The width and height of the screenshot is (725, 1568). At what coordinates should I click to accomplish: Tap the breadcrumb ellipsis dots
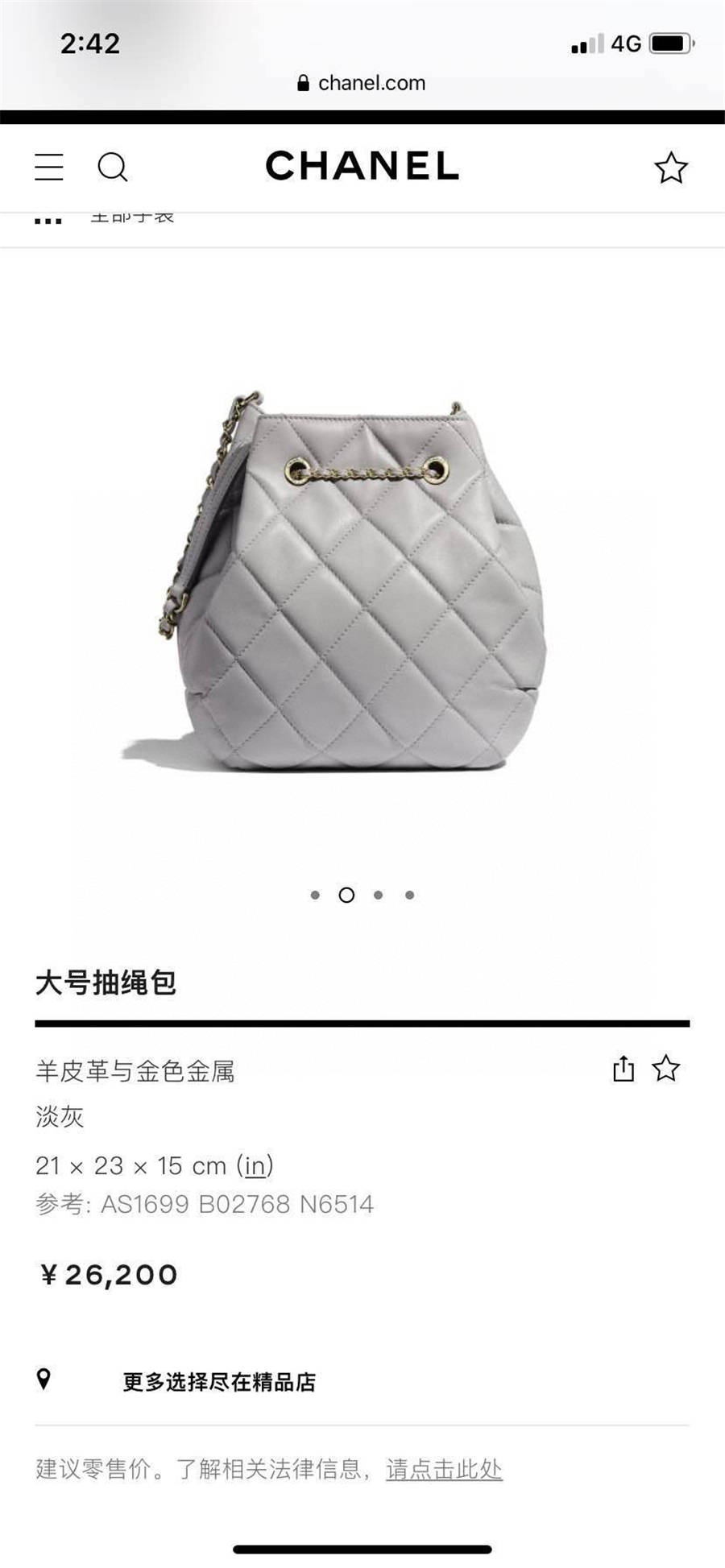[x=48, y=220]
